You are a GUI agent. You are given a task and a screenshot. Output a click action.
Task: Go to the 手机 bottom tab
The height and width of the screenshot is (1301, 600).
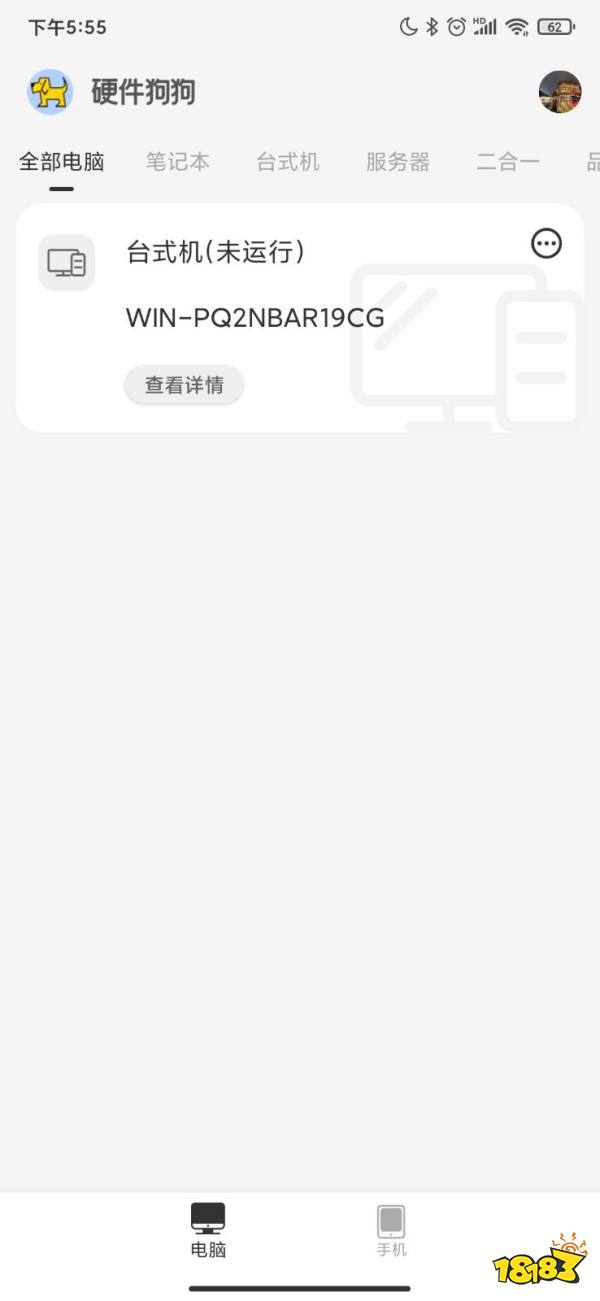pyautogui.click(x=391, y=1231)
